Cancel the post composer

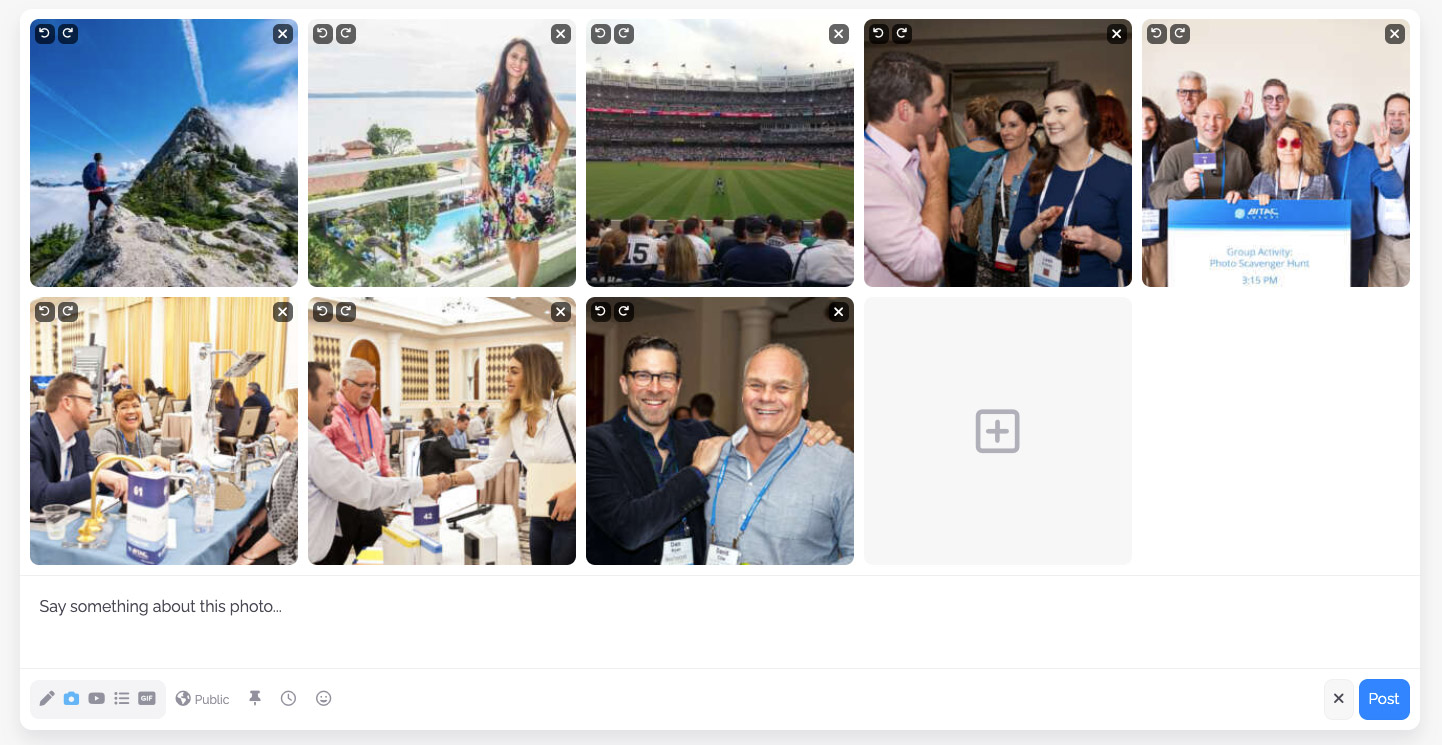tap(1338, 699)
